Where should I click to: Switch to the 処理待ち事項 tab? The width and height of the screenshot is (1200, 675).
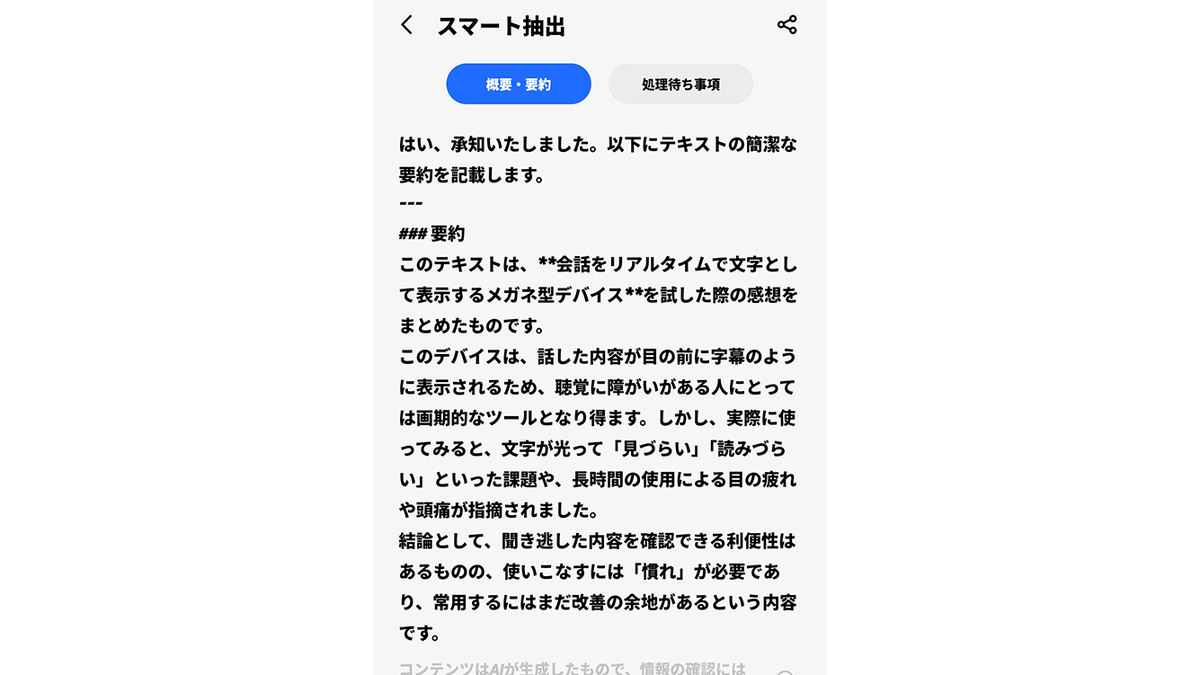click(681, 84)
